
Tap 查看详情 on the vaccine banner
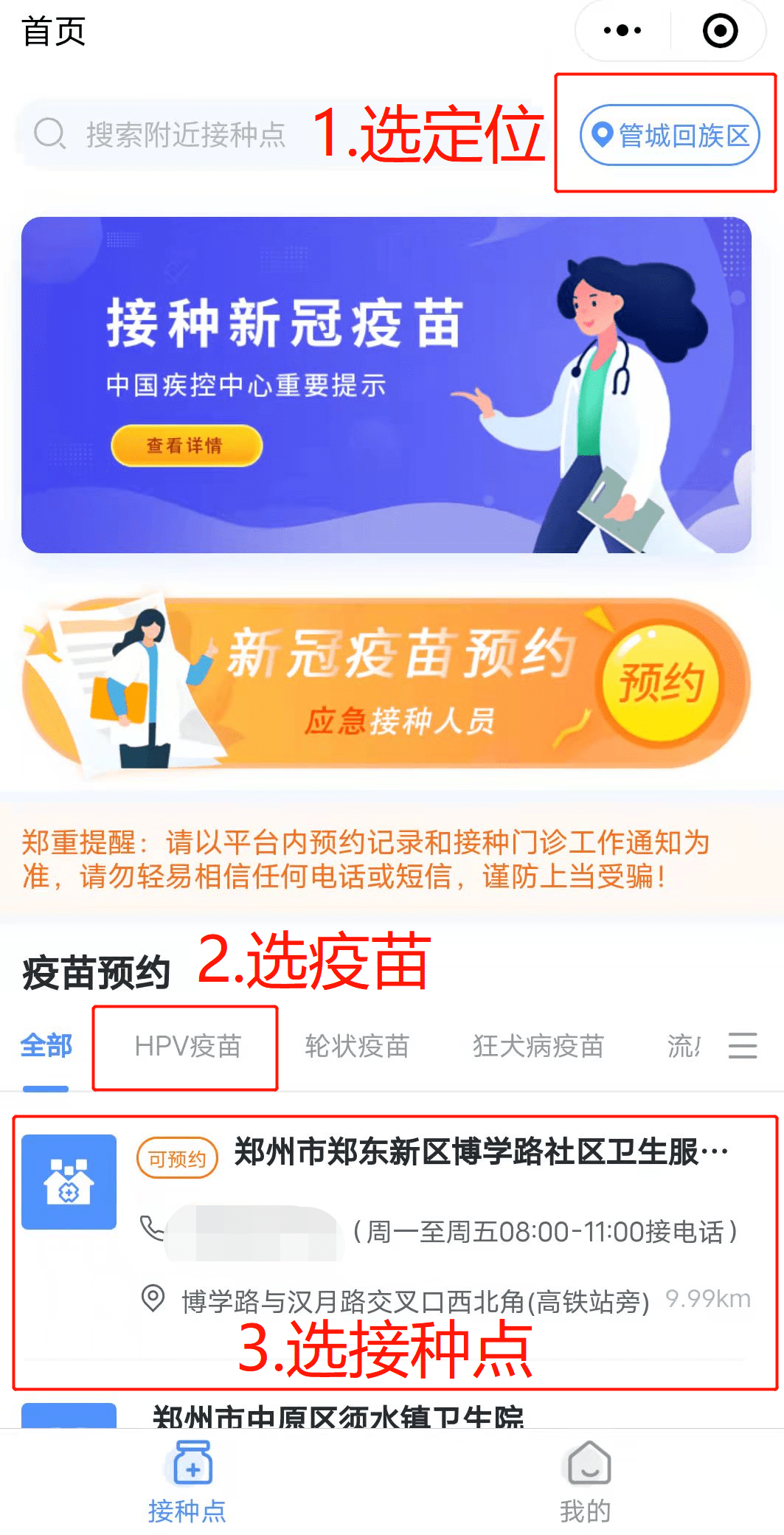pyautogui.click(x=187, y=446)
